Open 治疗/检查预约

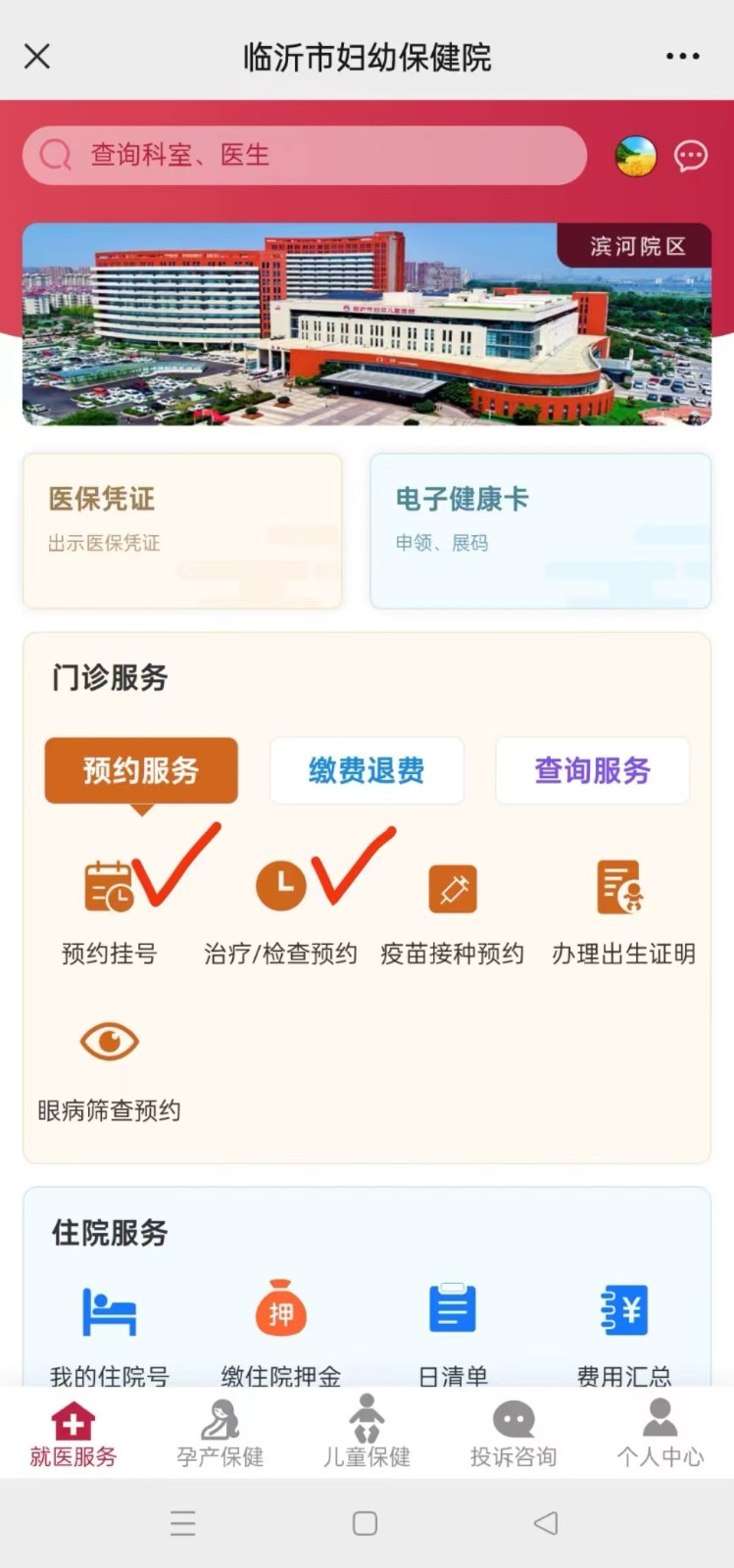tap(280, 909)
